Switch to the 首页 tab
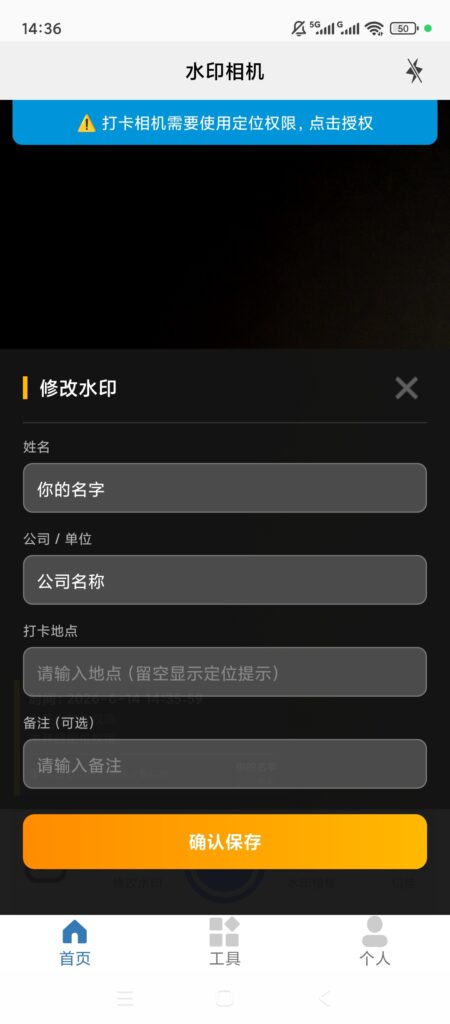This screenshot has width=450, height=1024. pos(74,943)
